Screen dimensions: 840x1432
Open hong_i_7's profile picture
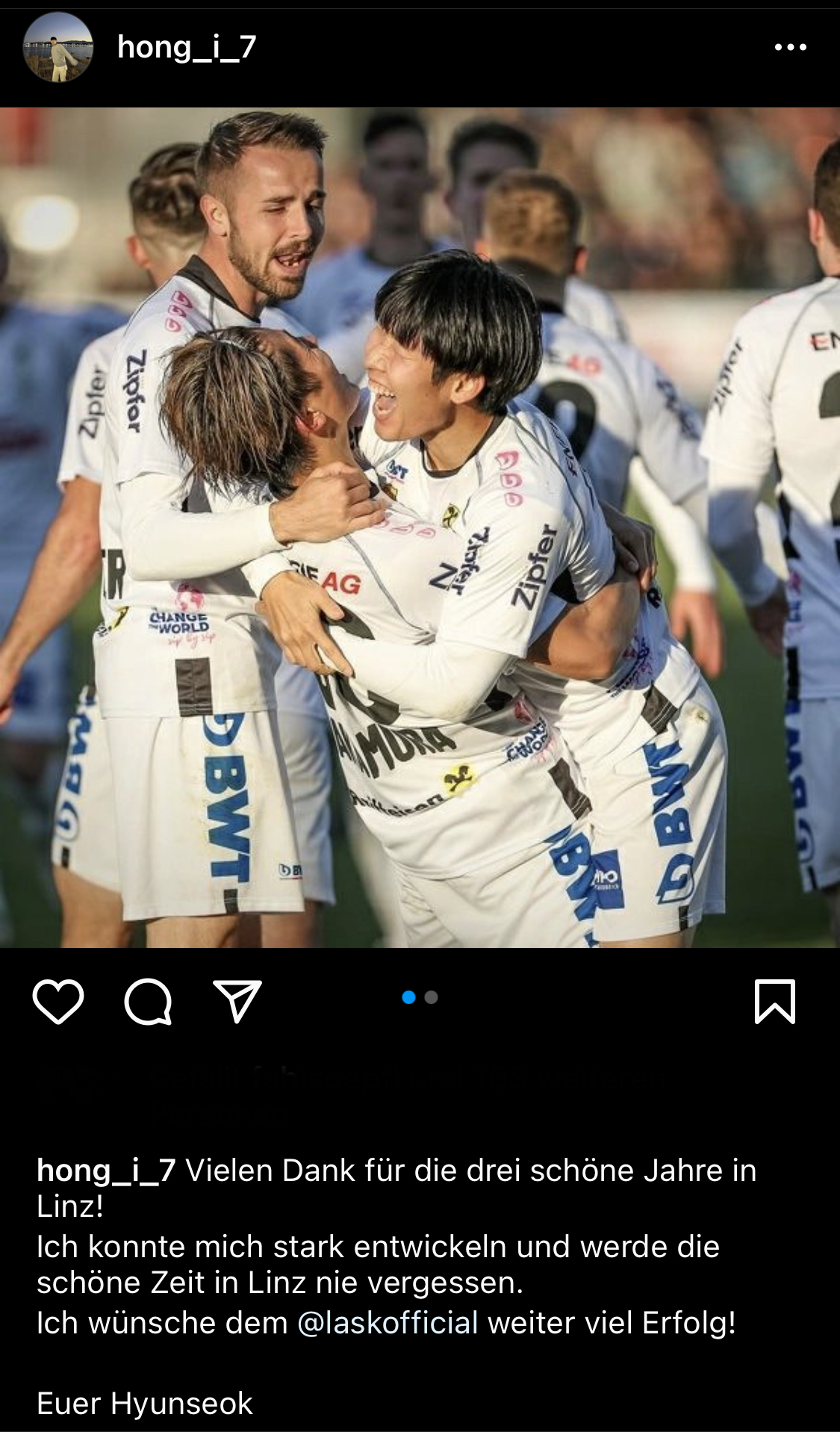(58, 47)
